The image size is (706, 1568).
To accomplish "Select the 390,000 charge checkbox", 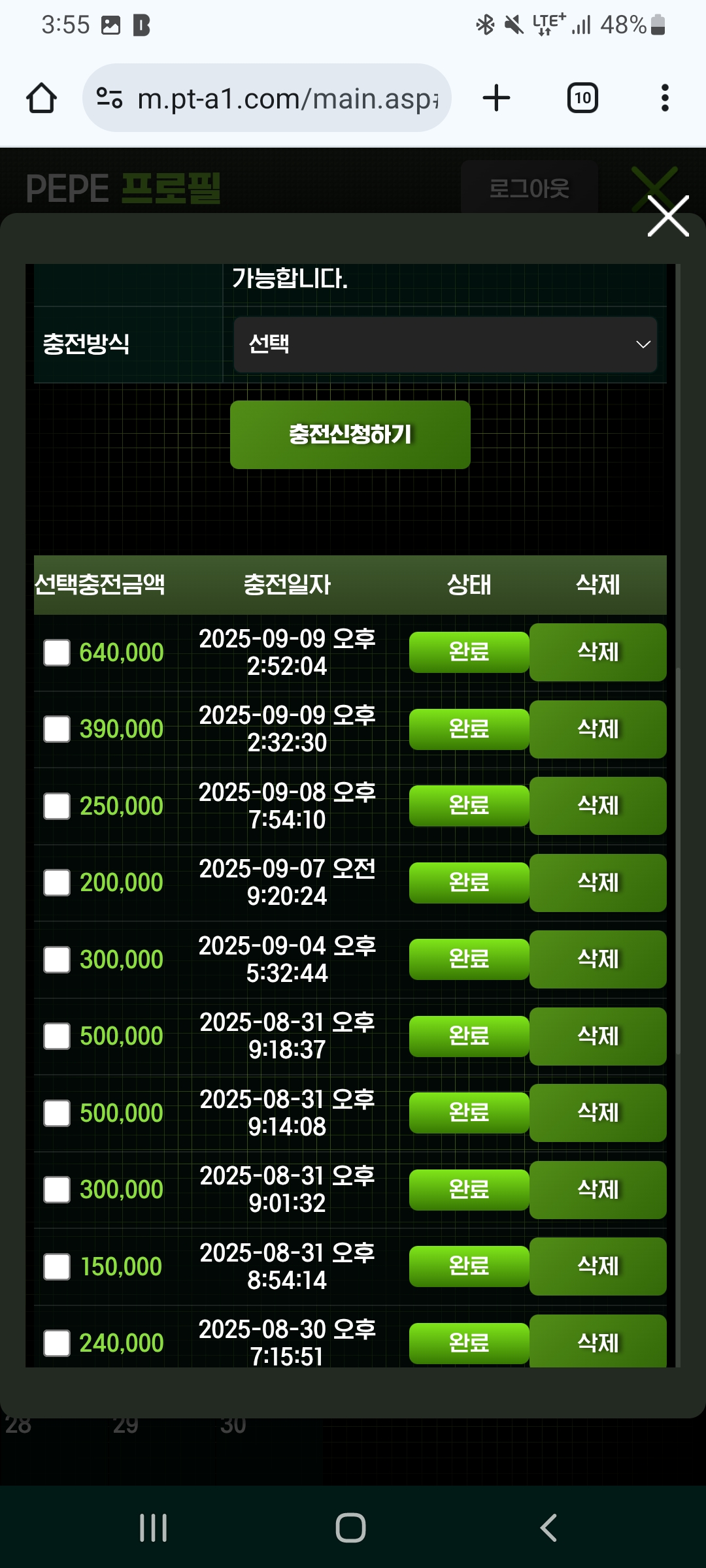I will tap(57, 729).
